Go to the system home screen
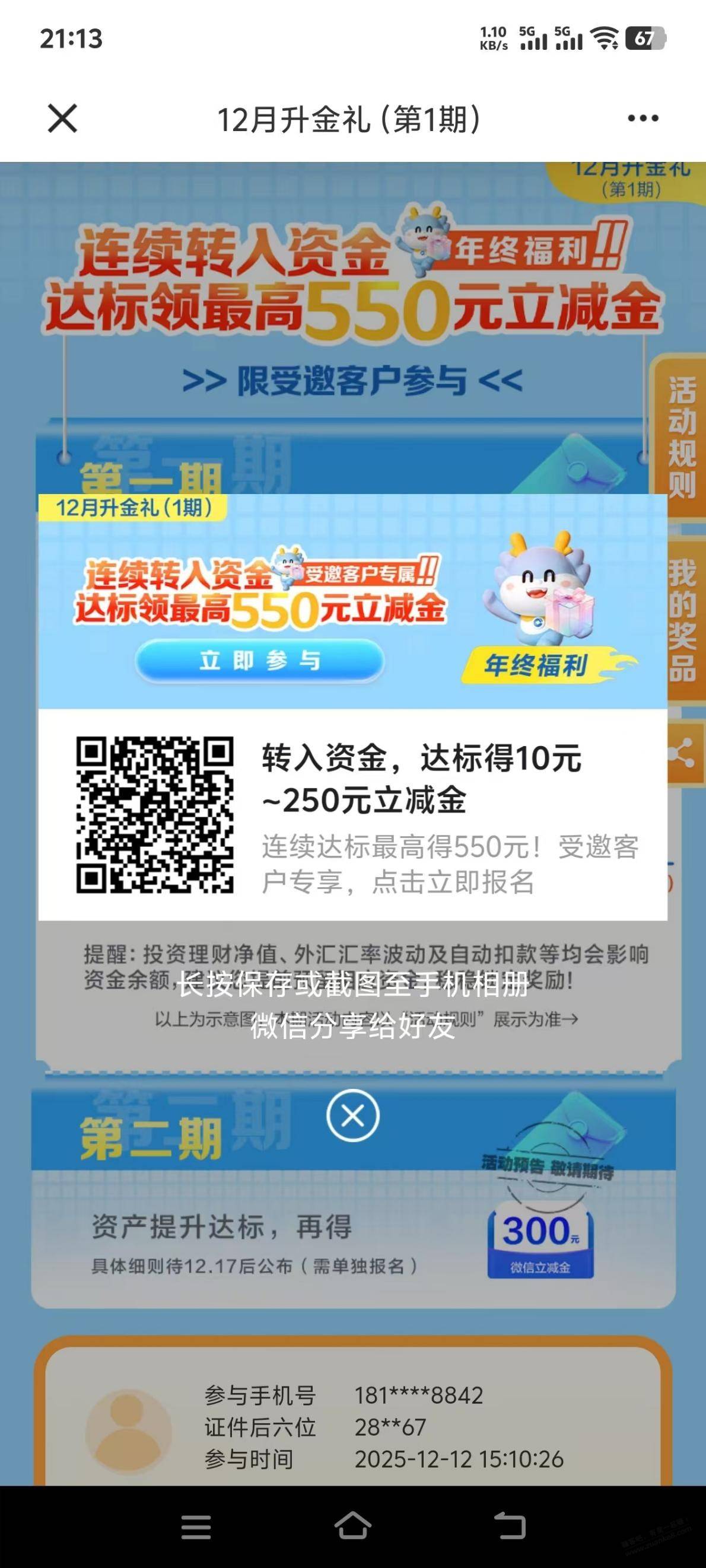This screenshot has height=1568, width=706. [352, 1527]
